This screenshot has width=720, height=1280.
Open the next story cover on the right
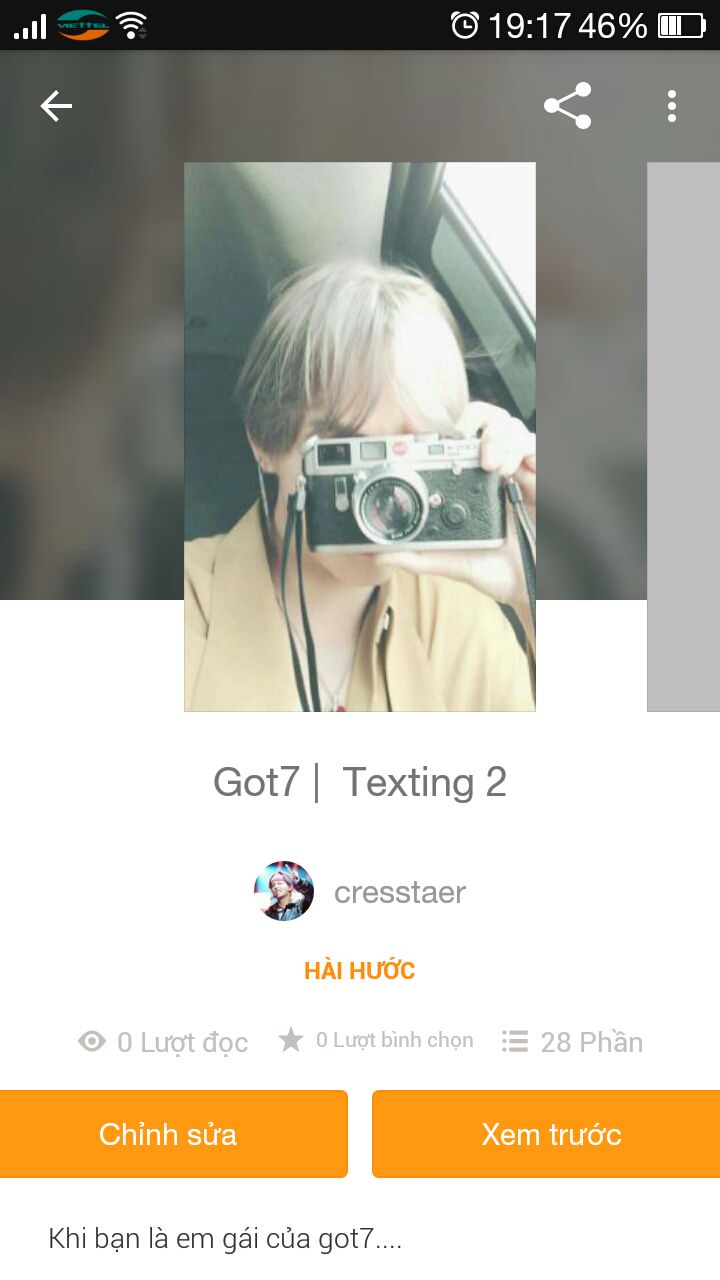684,437
